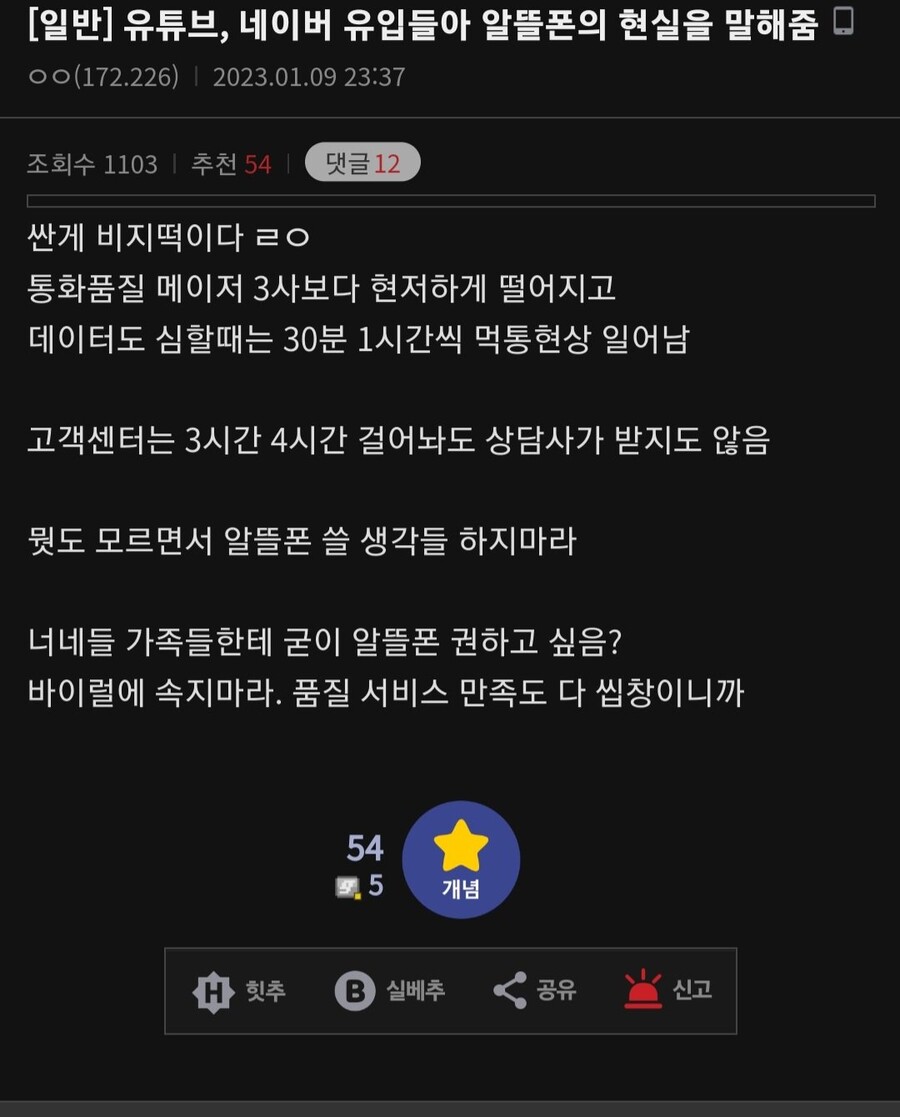Viewport: 900px width, 1117px height.
Task: Recommend the post with the 개념 star button
Action: click(460, 859)
